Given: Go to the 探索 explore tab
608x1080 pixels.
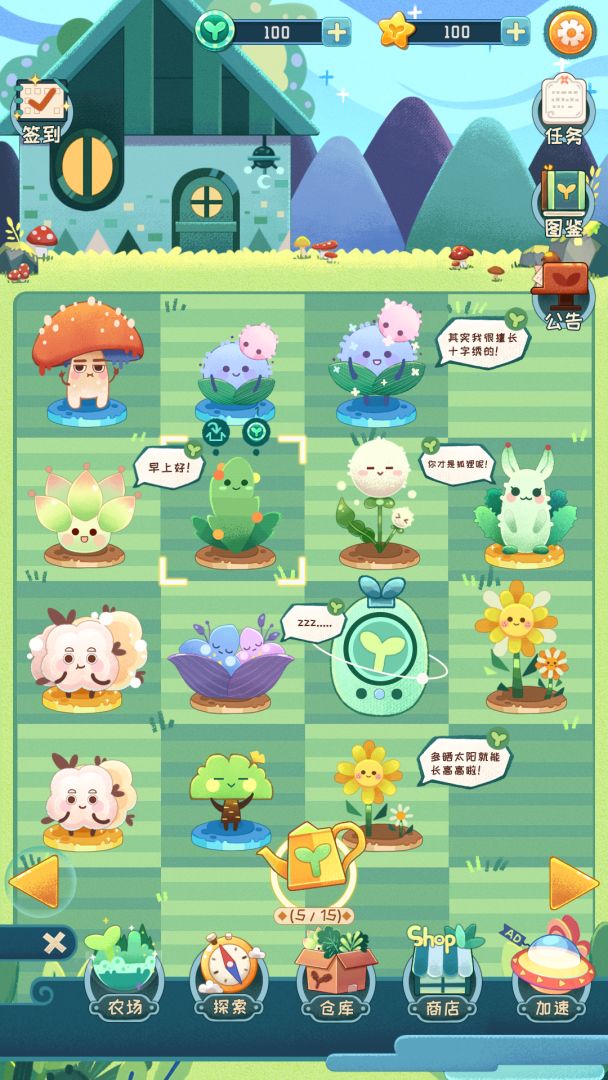Looking at the screenshot, I should (230, 975).
